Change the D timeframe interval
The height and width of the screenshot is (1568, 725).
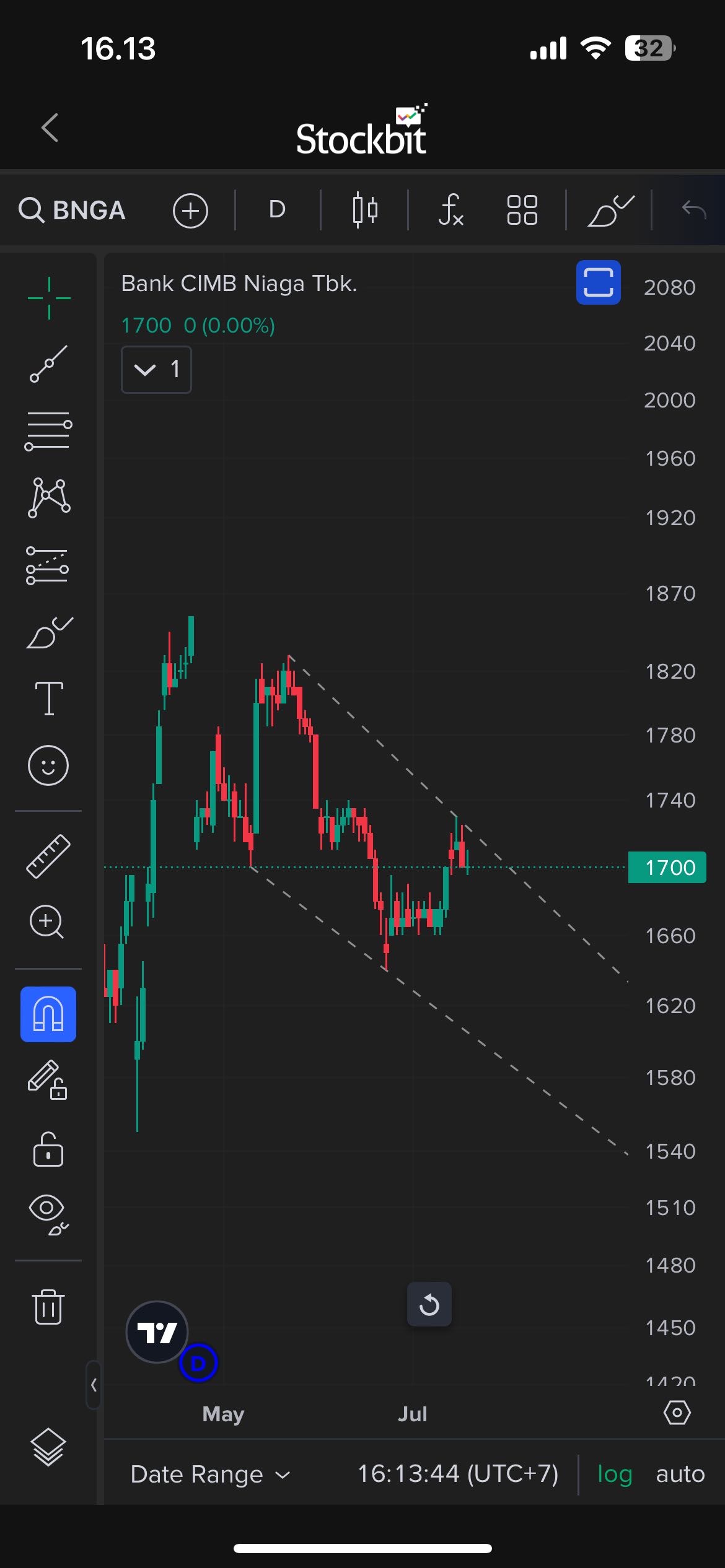277,210
